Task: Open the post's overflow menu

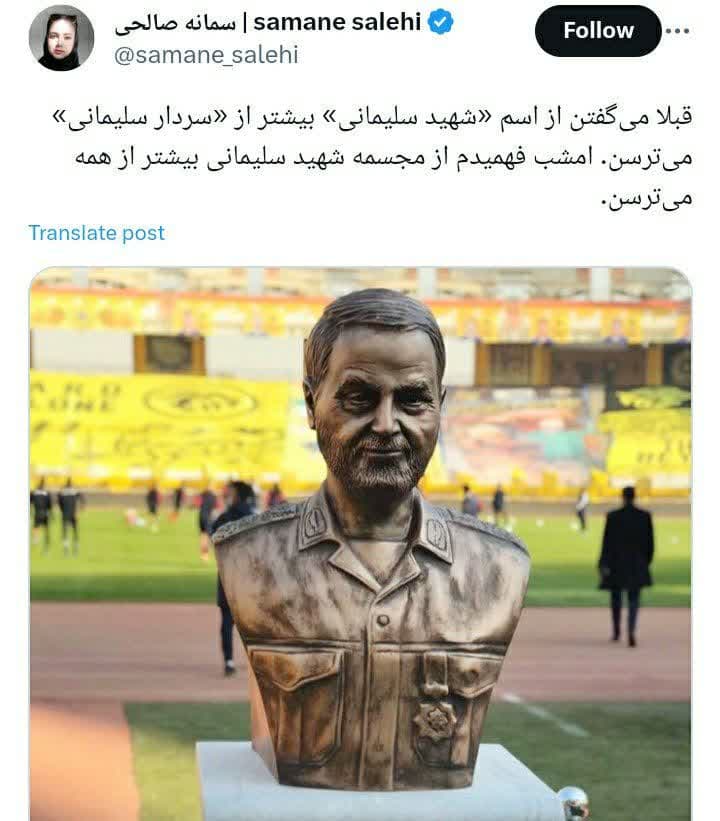Action: coord(678,31)
